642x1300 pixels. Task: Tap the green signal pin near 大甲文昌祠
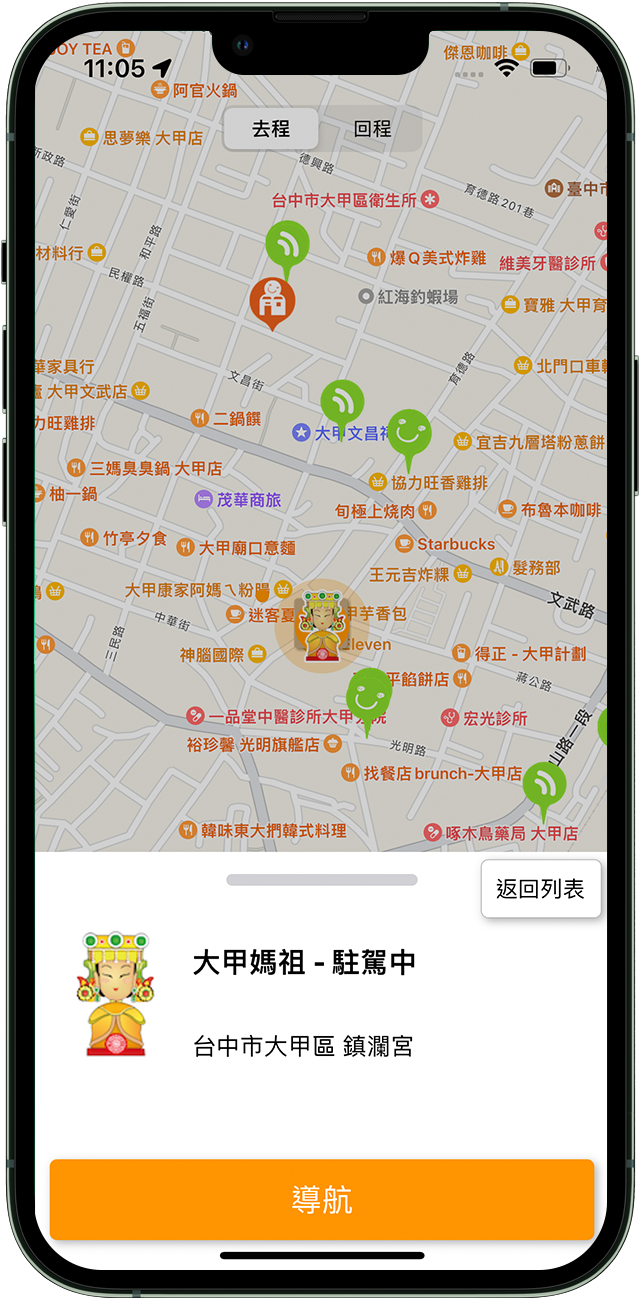tap(342, 403)
